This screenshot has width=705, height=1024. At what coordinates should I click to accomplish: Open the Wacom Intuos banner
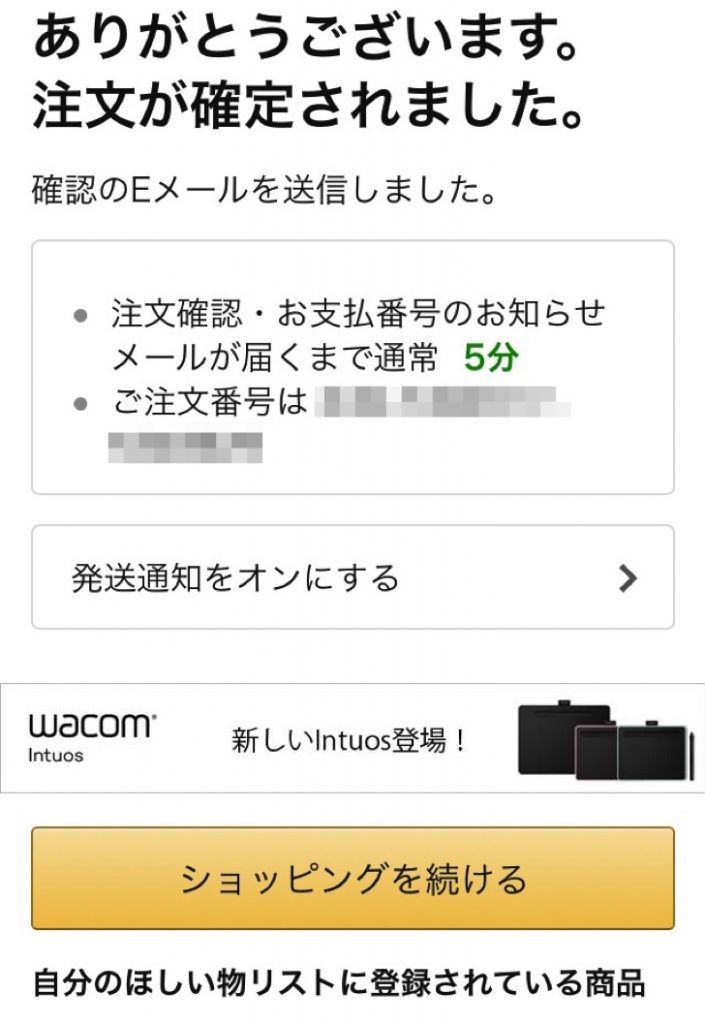point(352,739)
